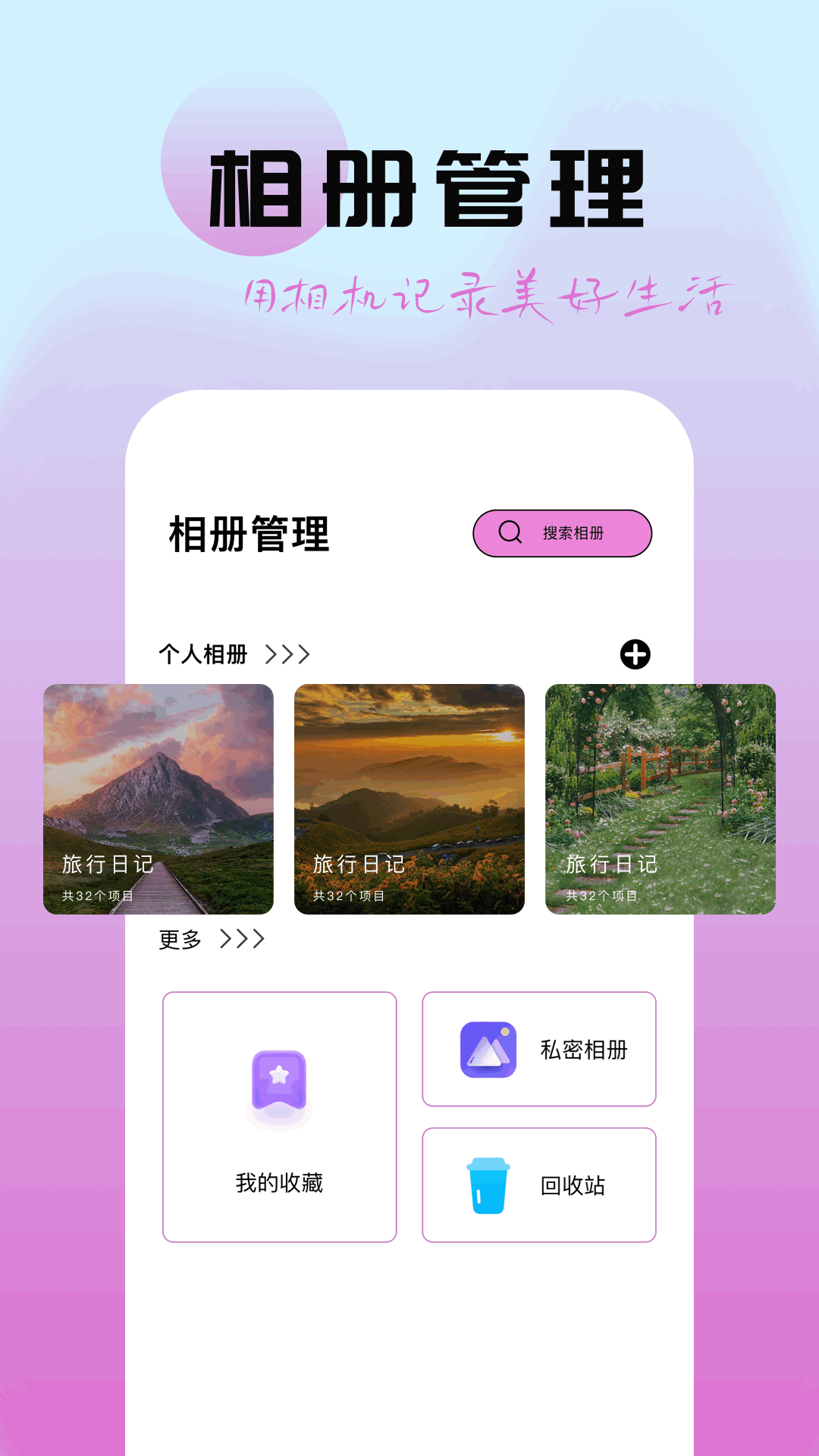
Task: Click the blue trash recycle bin icon
Action: (487, 1184)
